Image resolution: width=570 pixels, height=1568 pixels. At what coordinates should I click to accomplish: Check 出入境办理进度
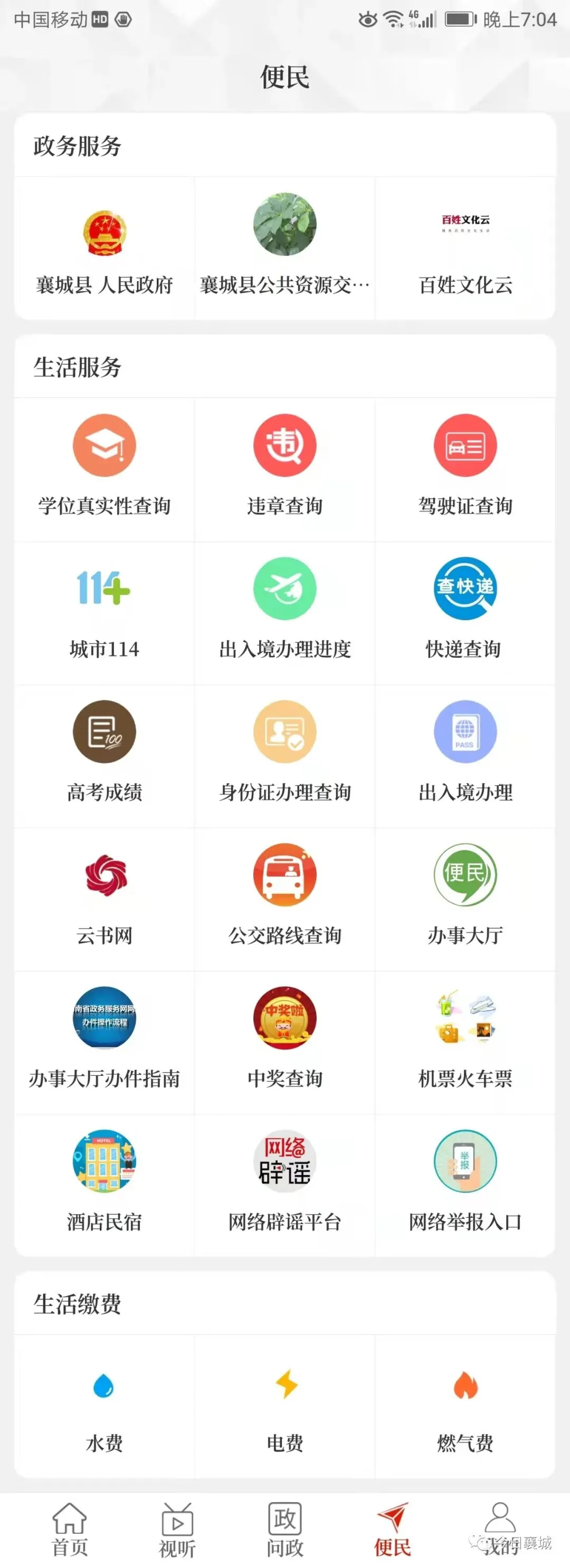click(x=285, y=612)
